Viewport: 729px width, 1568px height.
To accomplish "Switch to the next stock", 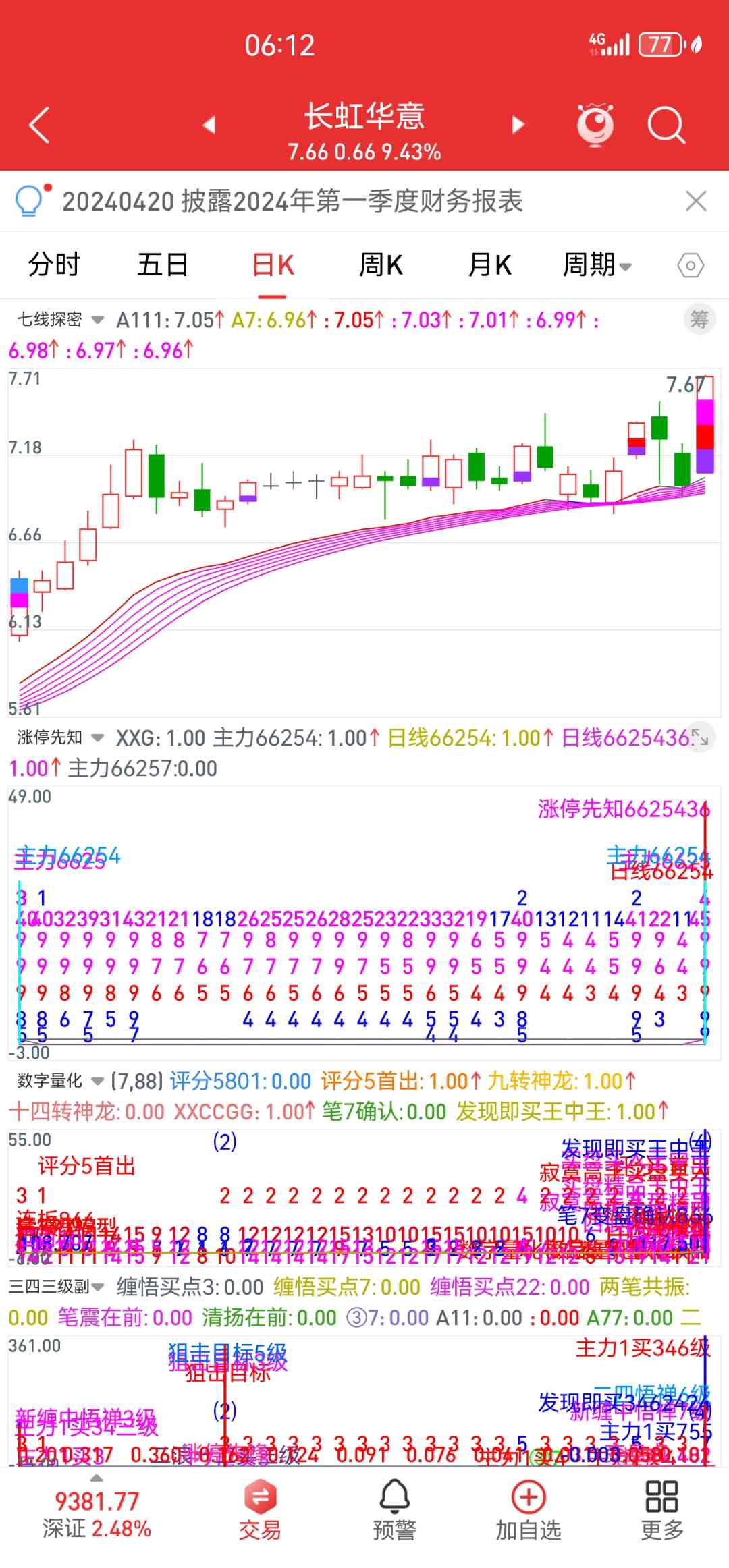I will point(518,124).
